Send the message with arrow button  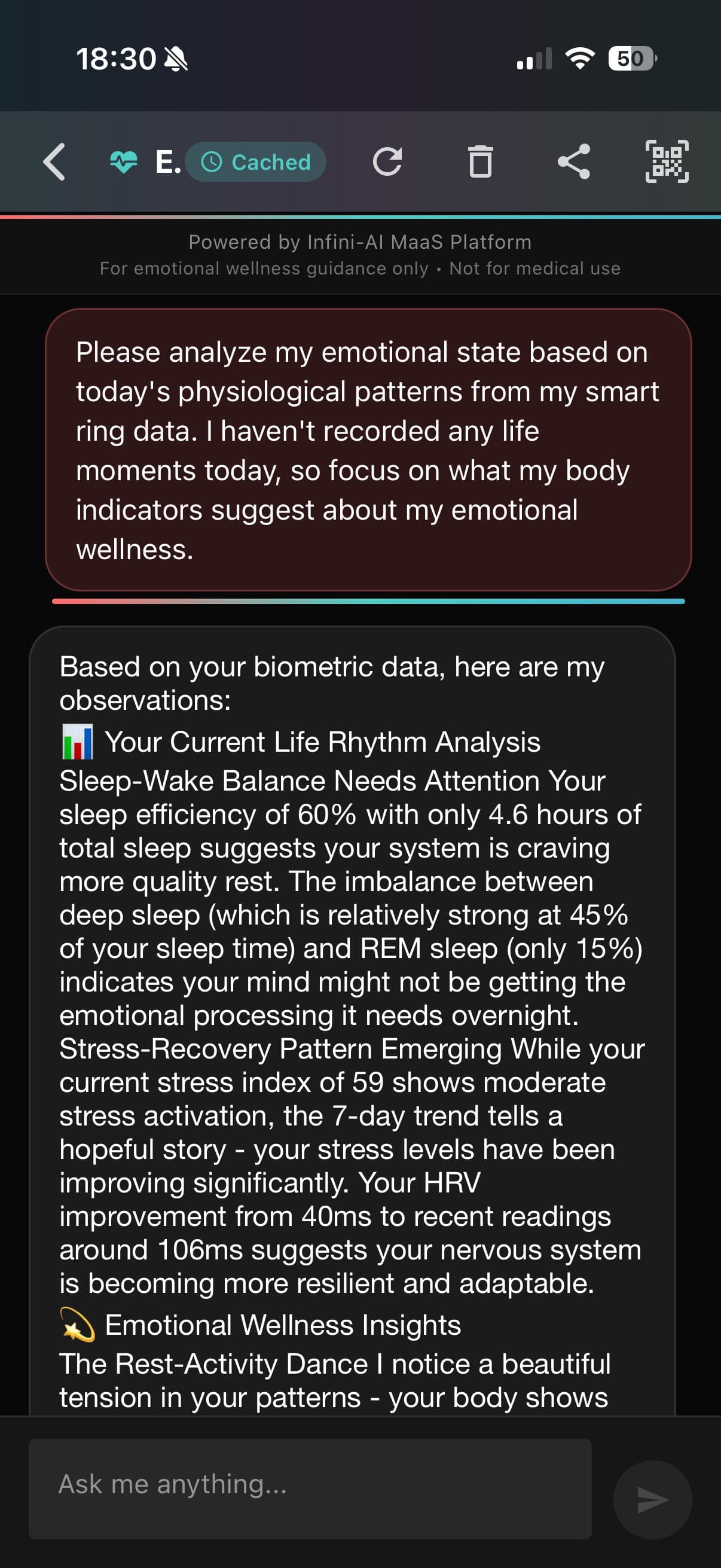(652, 1499)
